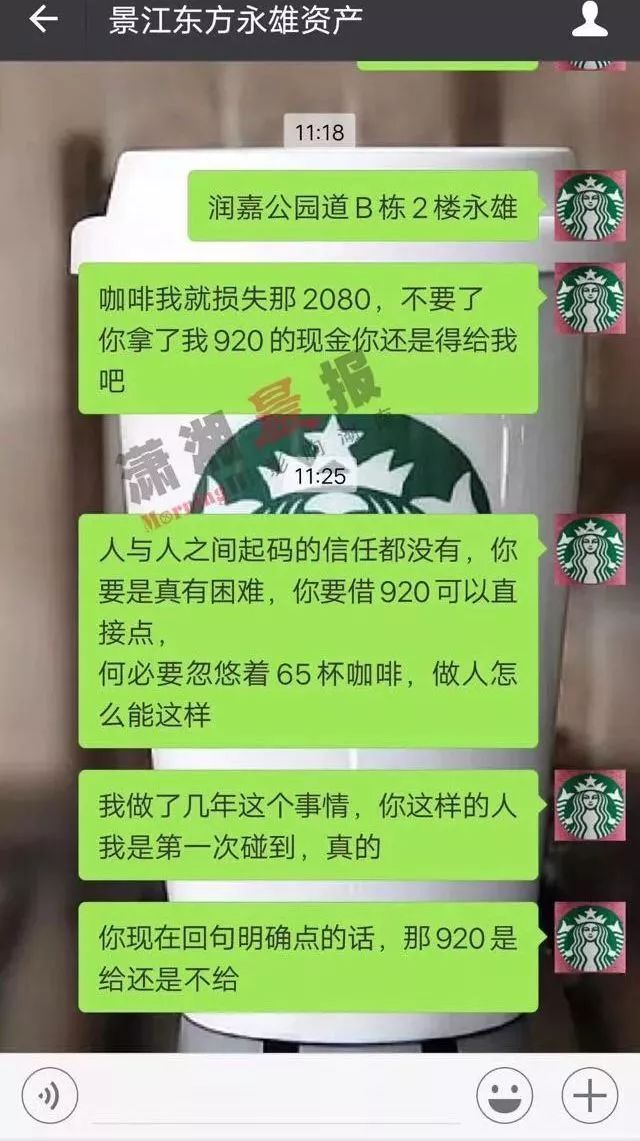Focus the message text input field
The width and height of the screenshot is (640, 1141).
[x=275, y=1097]
